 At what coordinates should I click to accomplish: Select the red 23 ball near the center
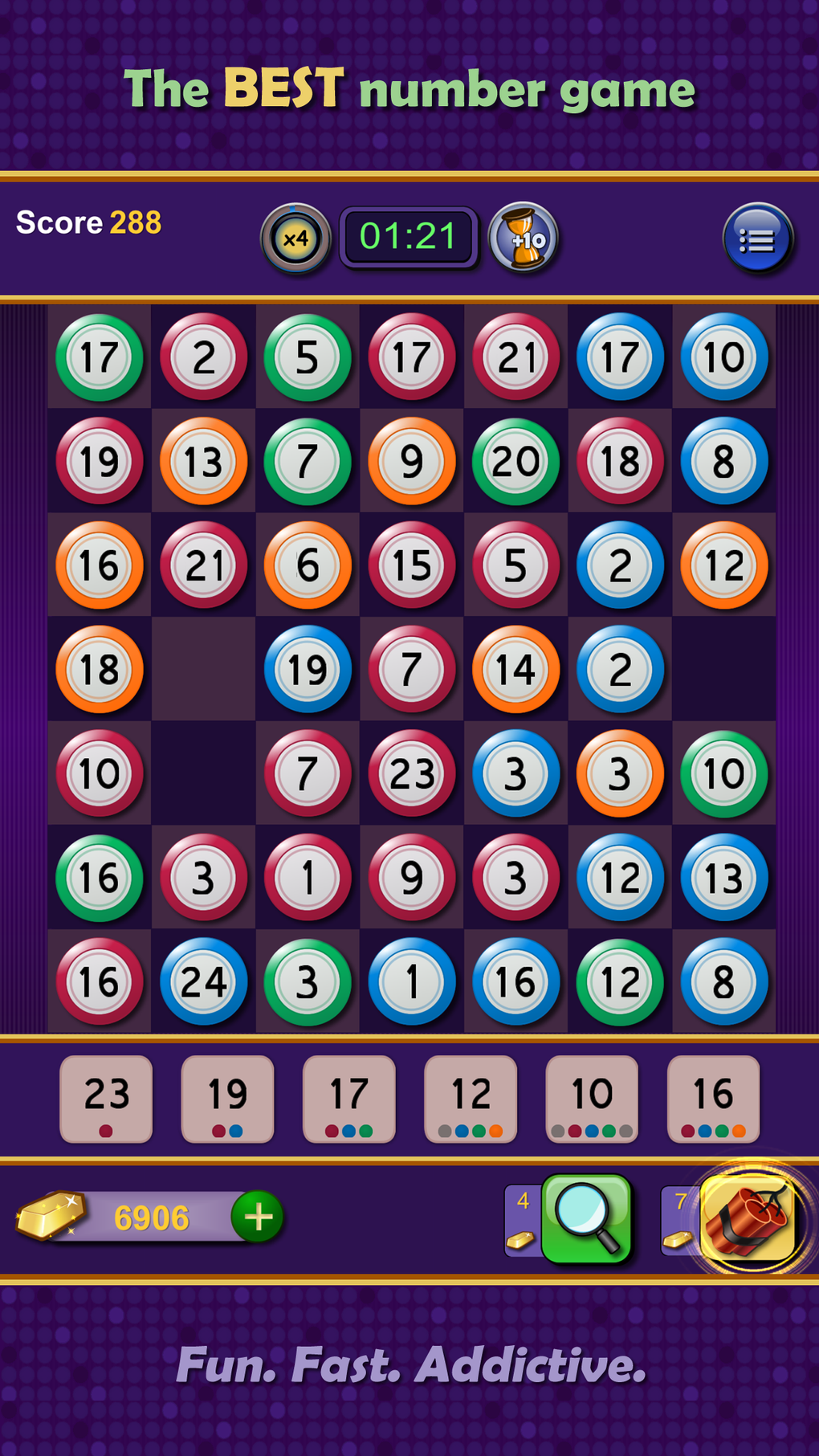411,774
